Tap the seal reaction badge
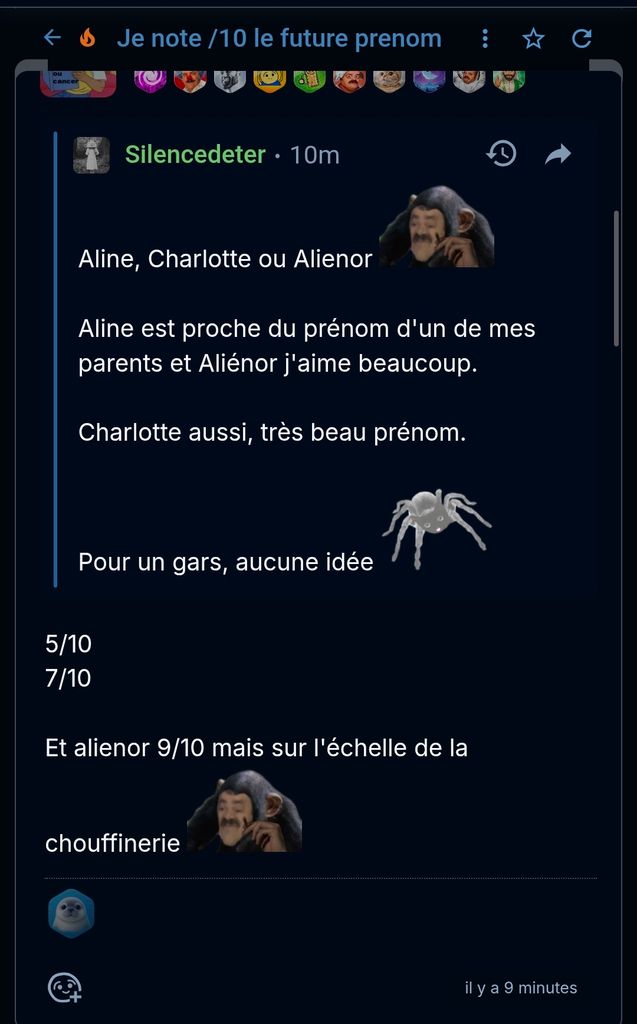 (71, 913)
